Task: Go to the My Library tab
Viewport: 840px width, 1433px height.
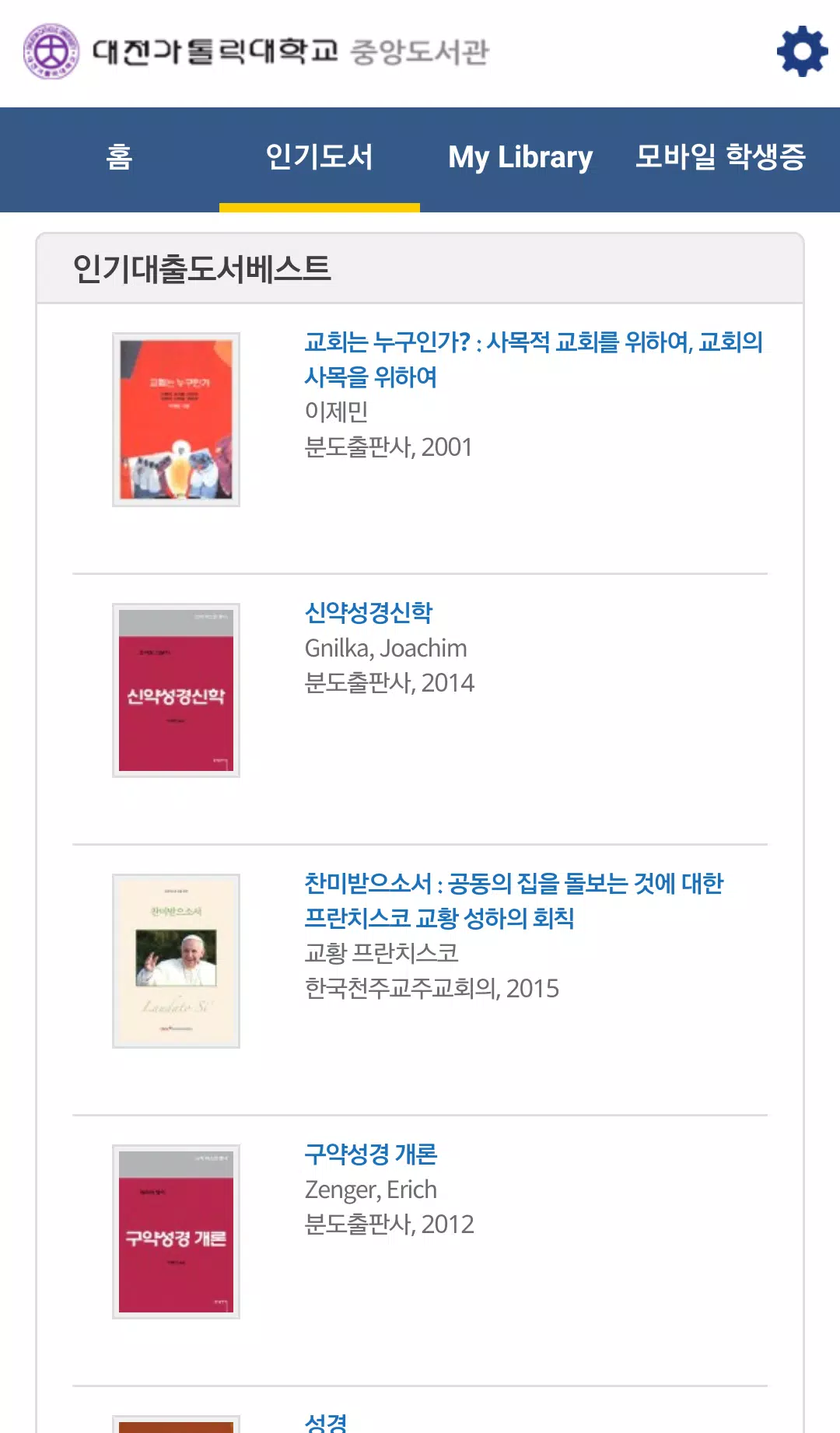Action: pos(520,158)
